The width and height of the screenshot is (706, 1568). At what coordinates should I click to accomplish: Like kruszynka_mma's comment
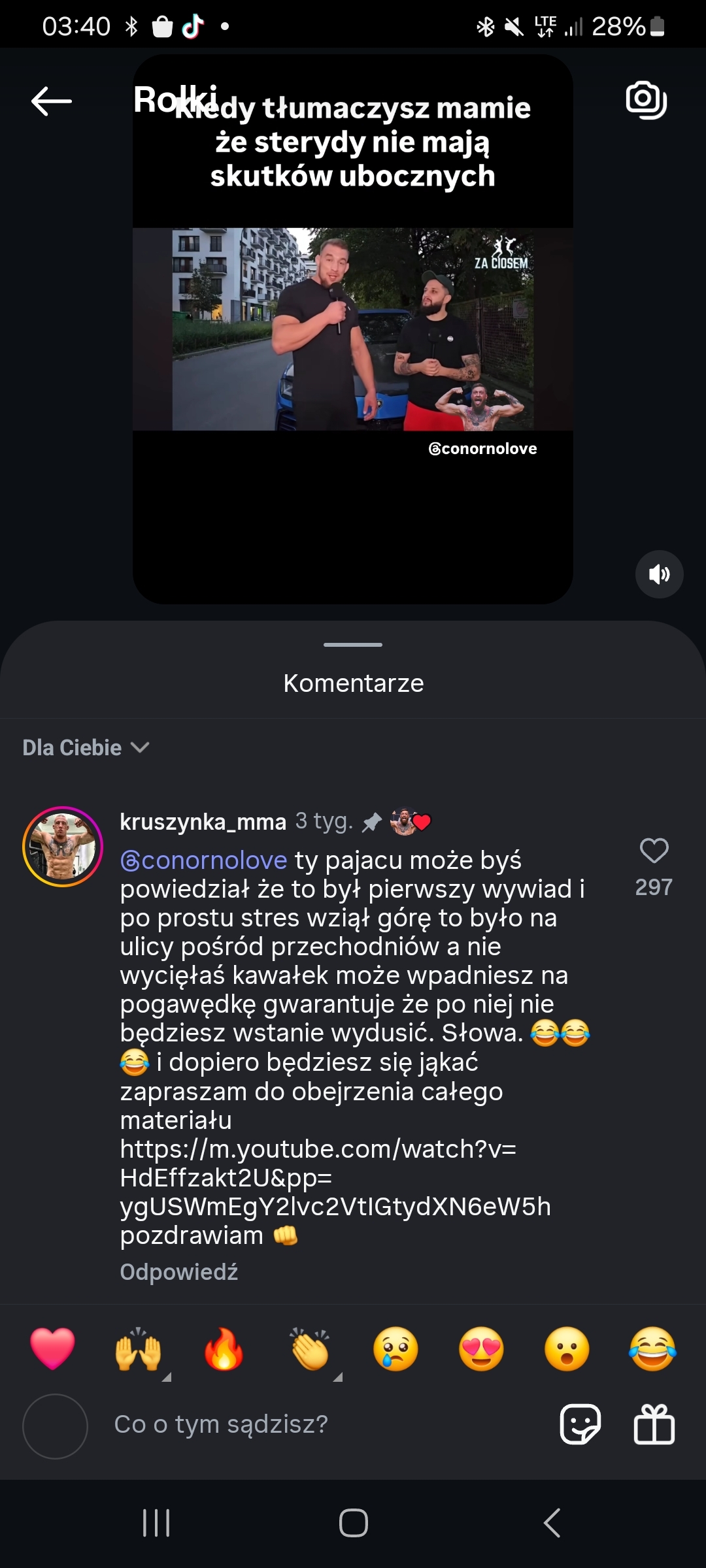point(654,851)
